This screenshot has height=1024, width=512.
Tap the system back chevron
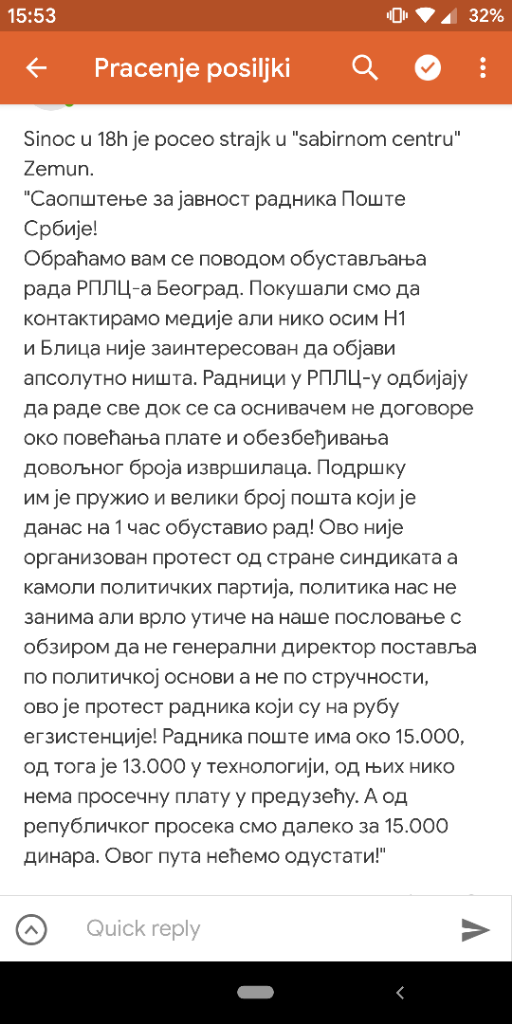(400, 993)
